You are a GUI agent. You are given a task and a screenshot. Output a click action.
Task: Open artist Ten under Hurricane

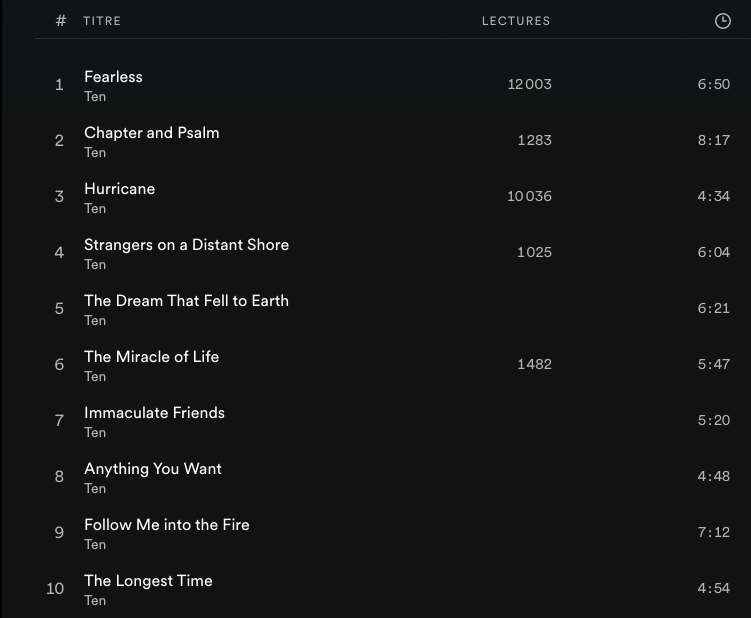point(95,209)
